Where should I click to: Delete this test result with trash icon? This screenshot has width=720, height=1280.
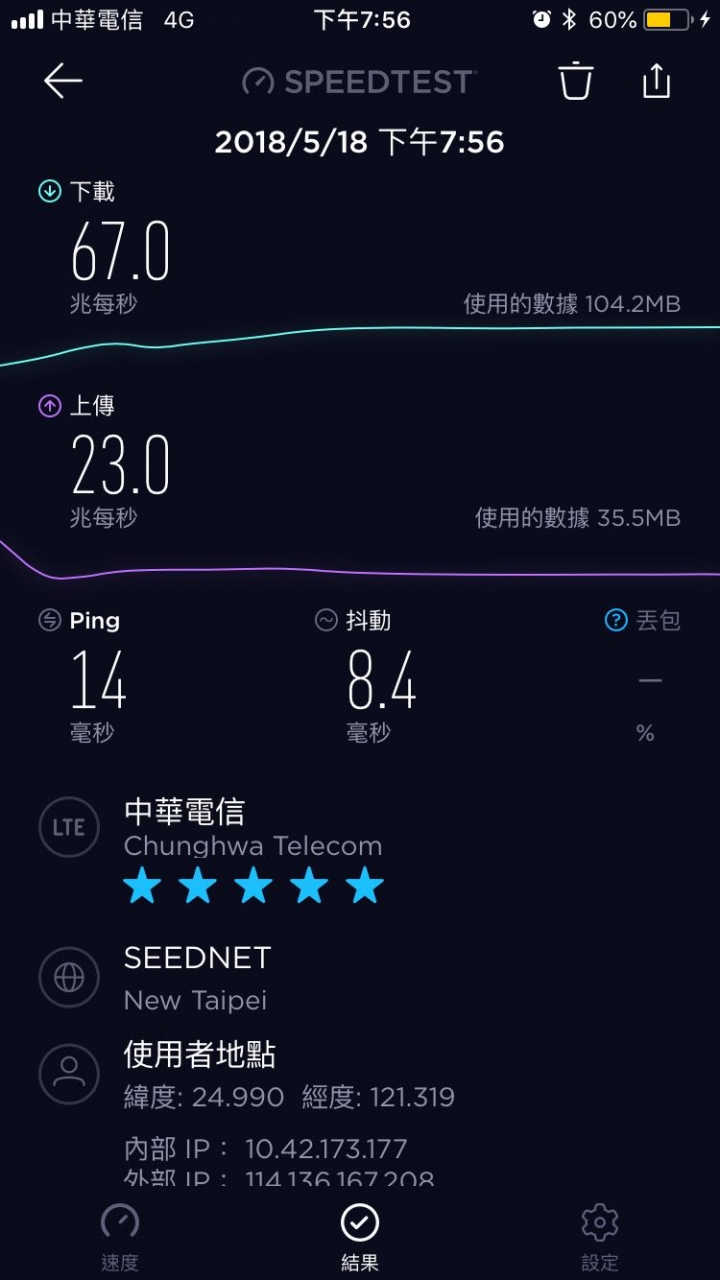click(576, 81)
